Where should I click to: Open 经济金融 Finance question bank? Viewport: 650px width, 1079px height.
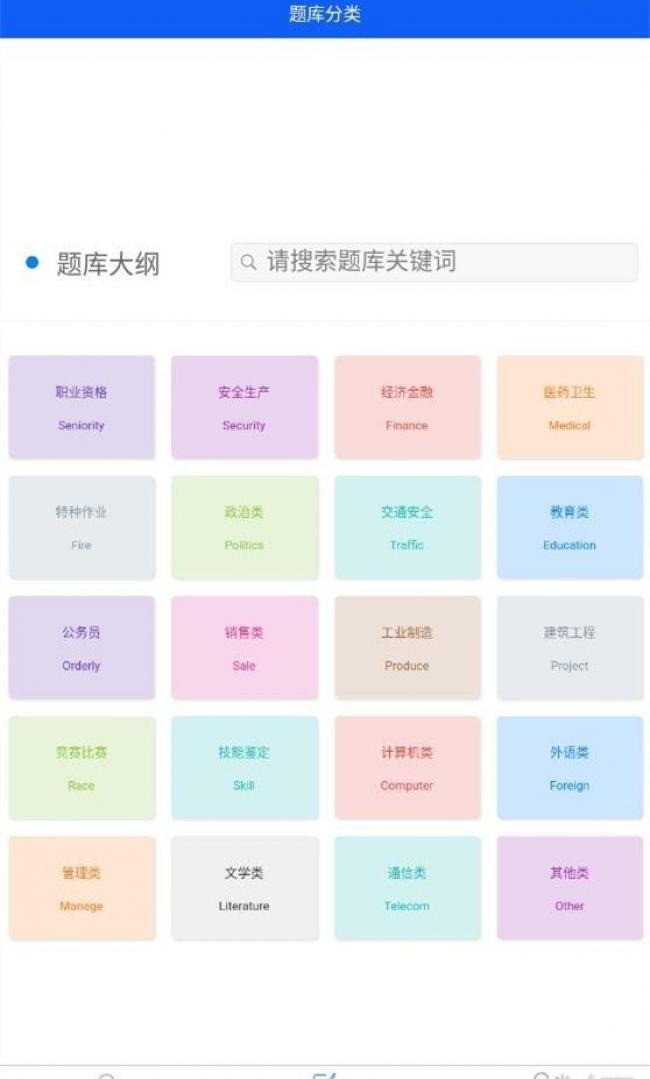click(407, 407)
